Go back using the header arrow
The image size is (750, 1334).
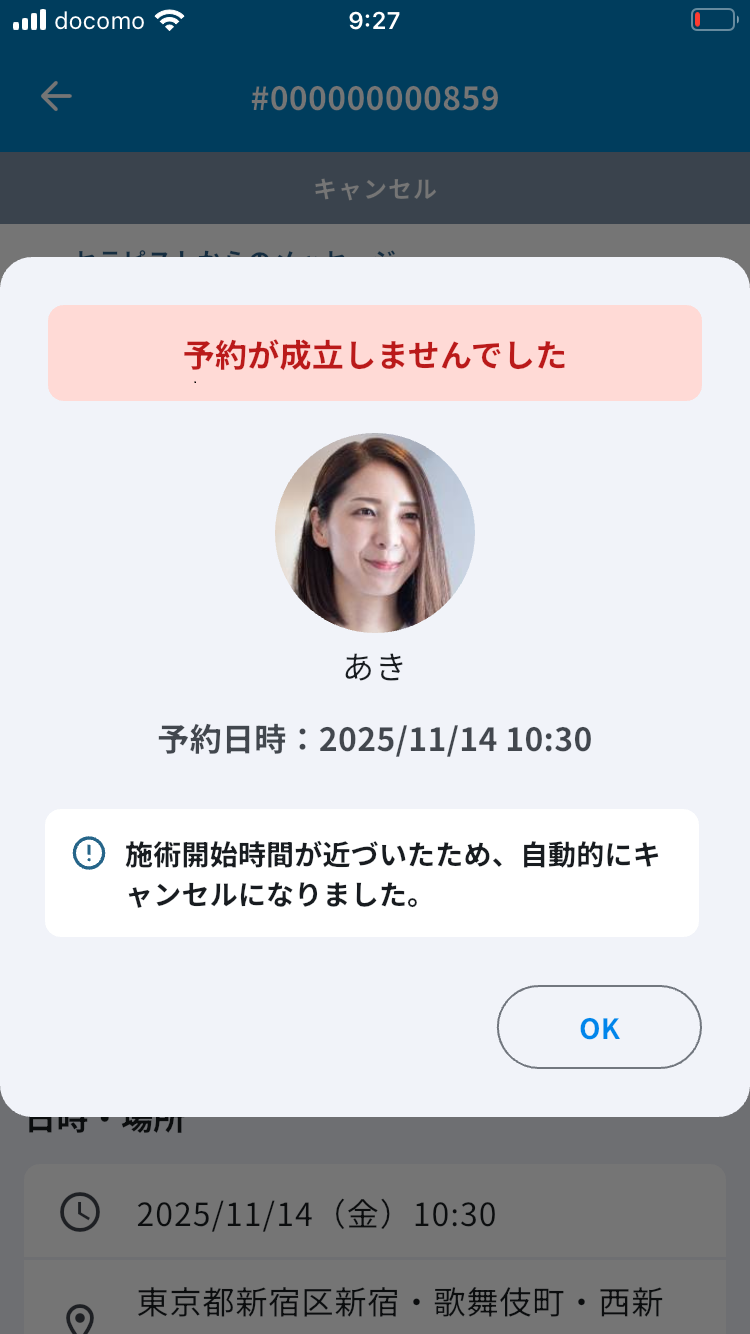[56, 97]
